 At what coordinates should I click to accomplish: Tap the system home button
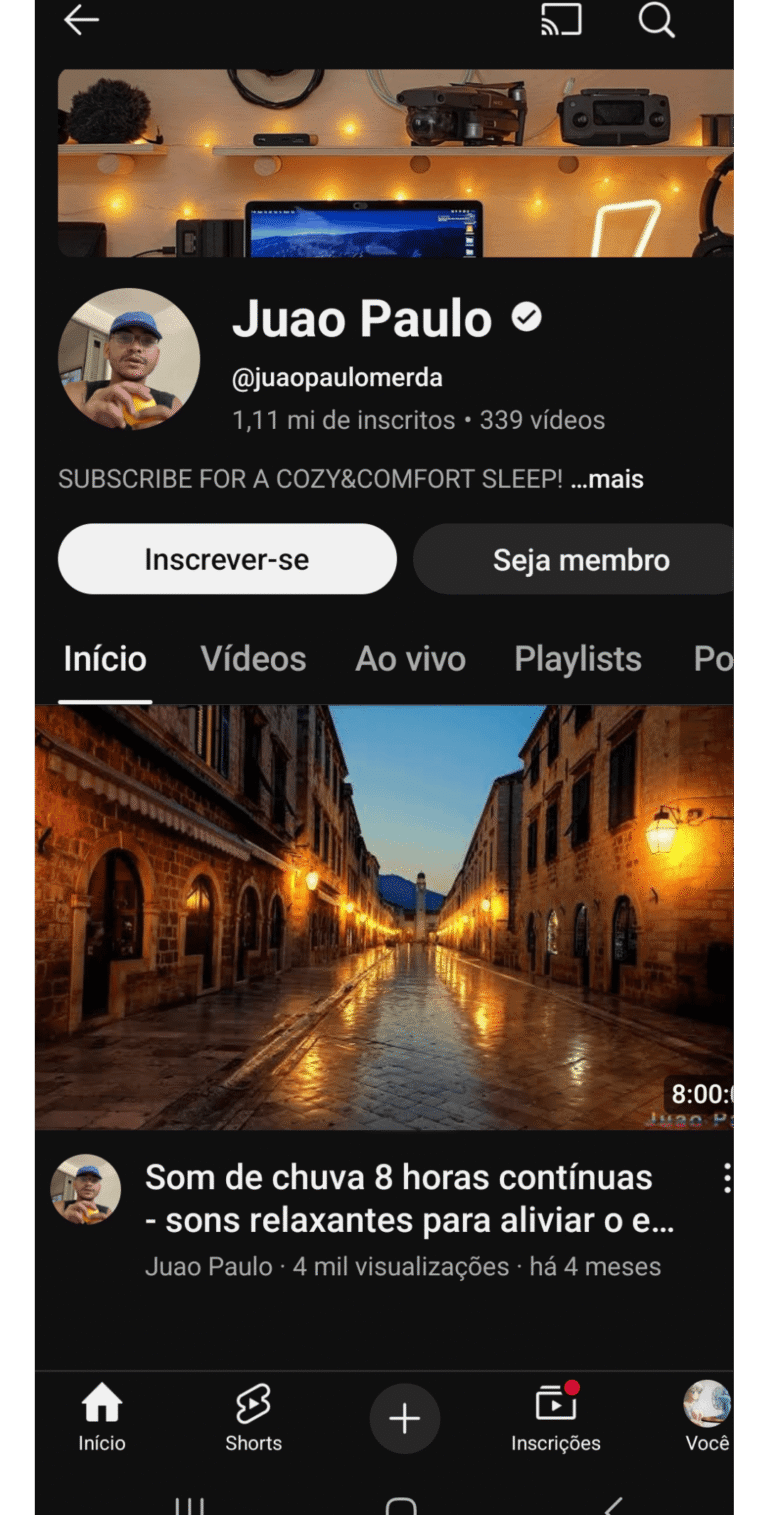pyautogui.click(x=401, y=1505)
